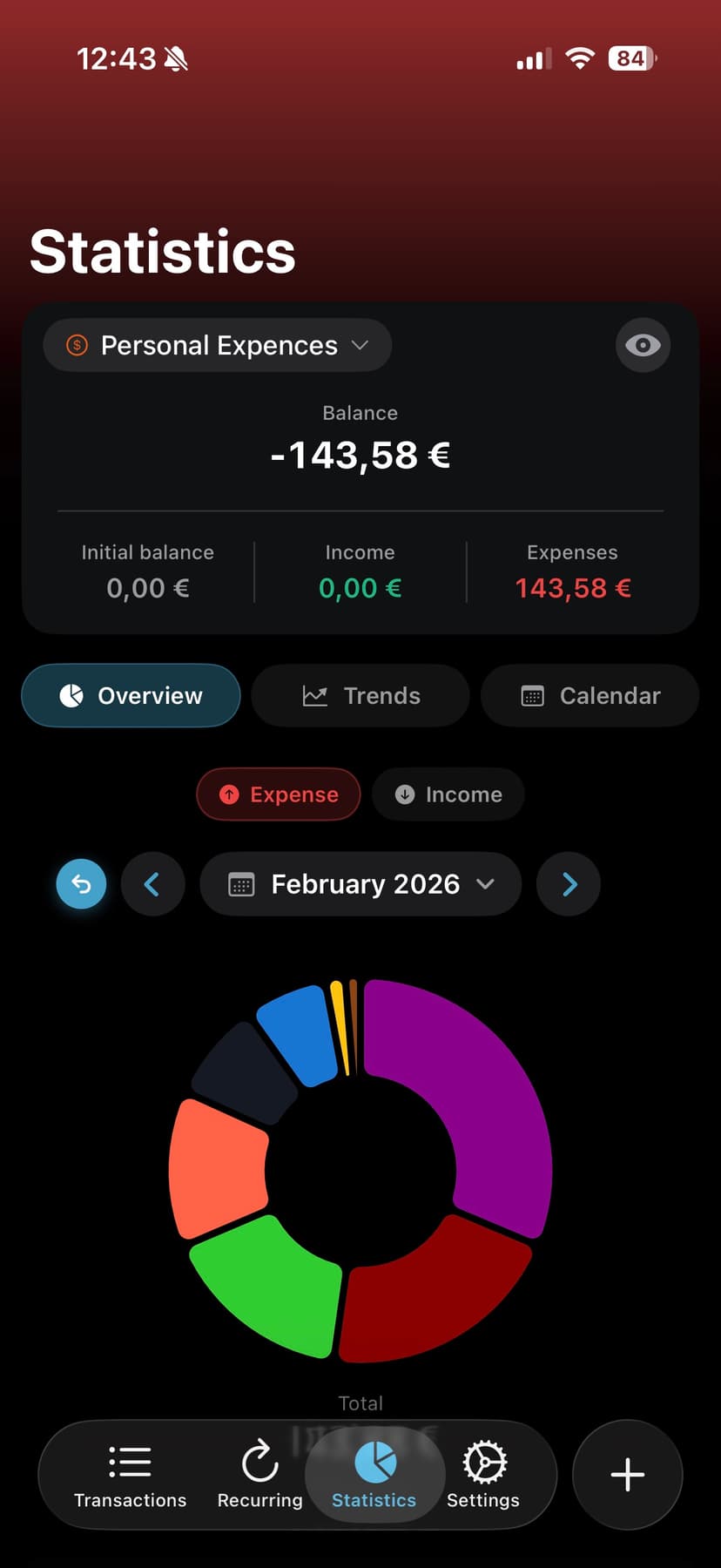
Task: Select the Overview view
Action: click(131, 695)
